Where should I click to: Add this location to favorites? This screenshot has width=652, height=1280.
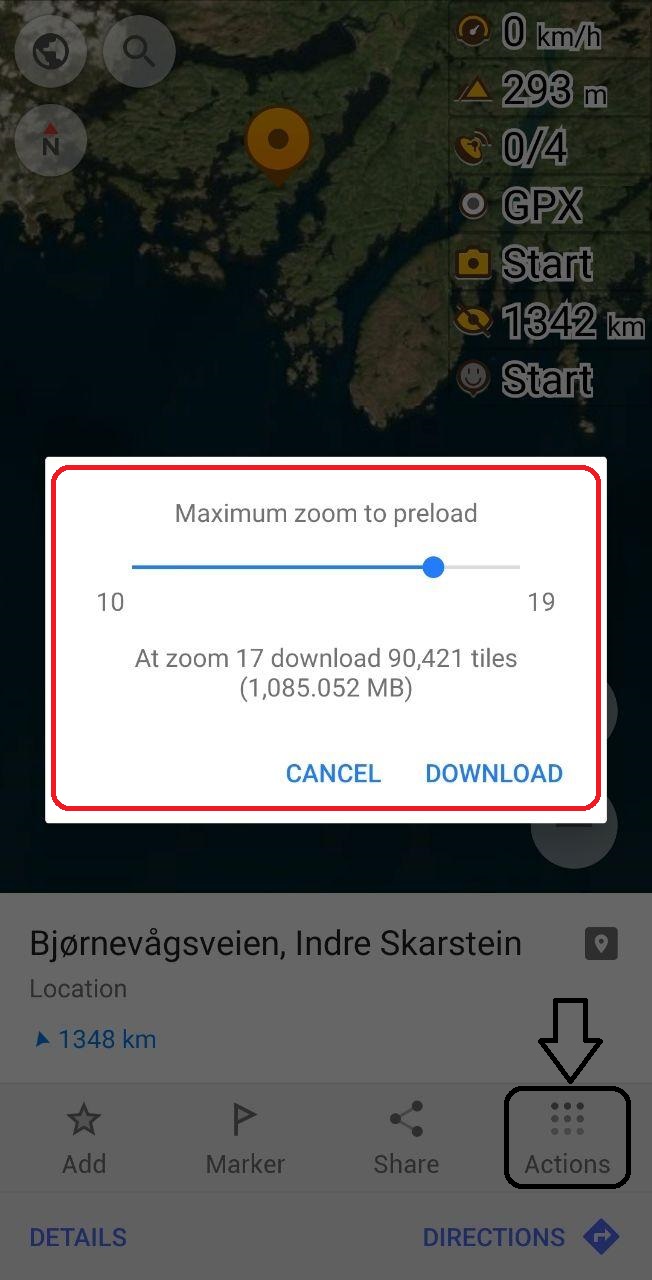(84, 1138)
